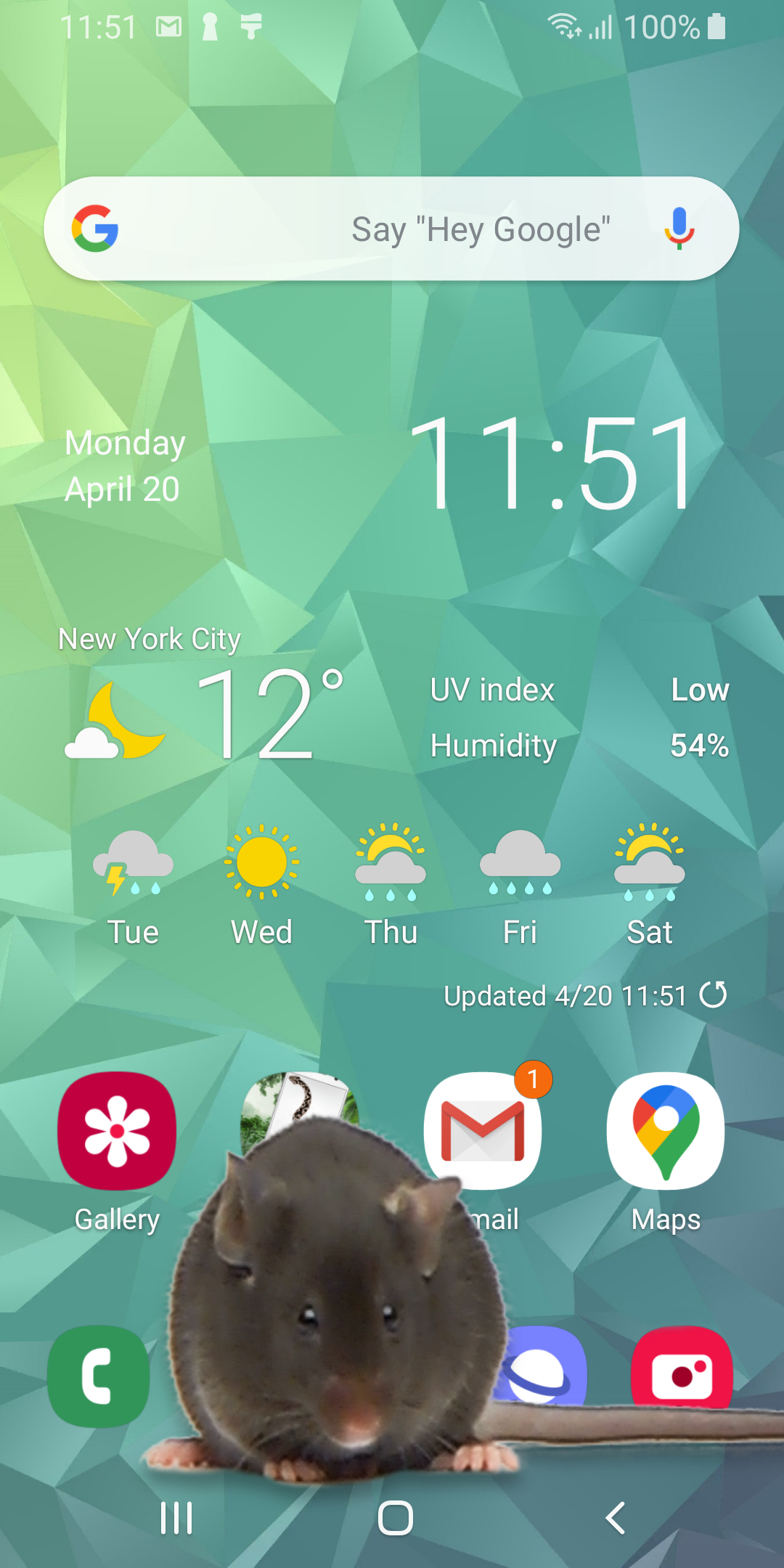
Task: Tap the Google voice search microphone
Action: 679,229
